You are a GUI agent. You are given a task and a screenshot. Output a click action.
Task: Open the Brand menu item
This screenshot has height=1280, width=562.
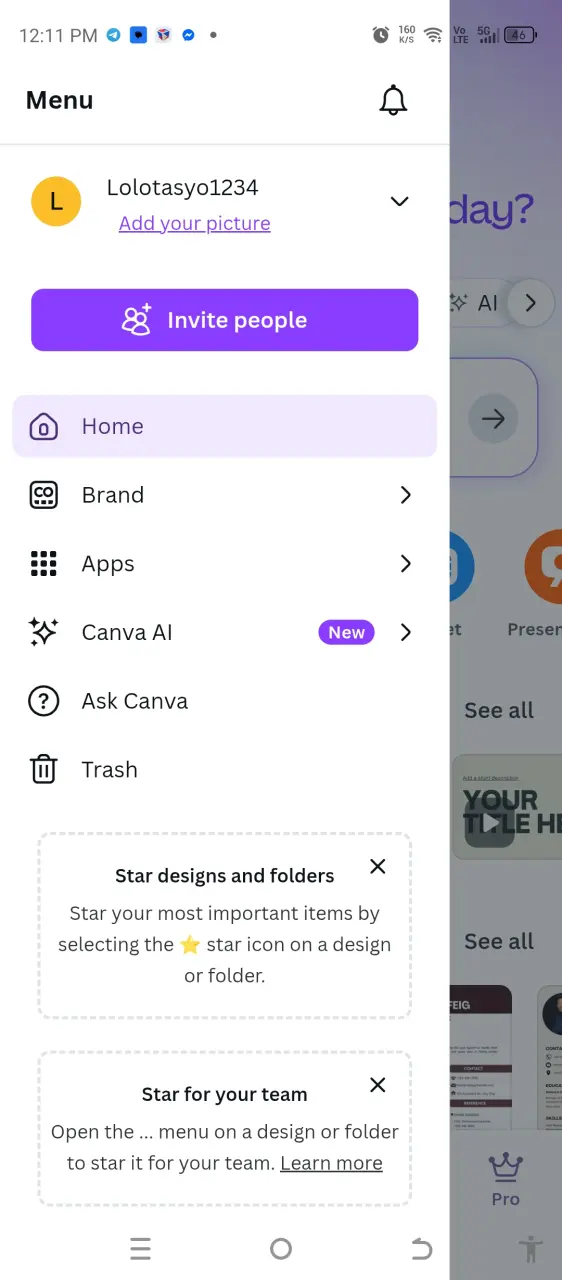[224, 495]
